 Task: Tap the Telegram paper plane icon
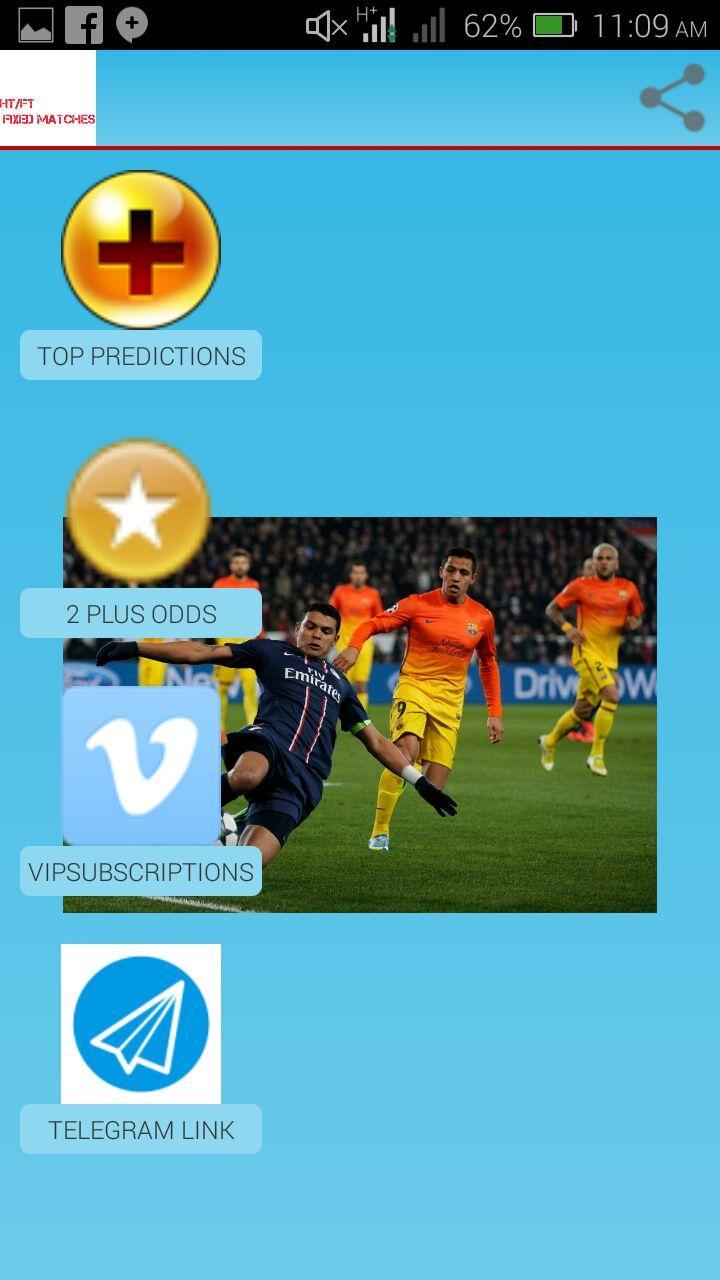click(x=141, y=1024)
